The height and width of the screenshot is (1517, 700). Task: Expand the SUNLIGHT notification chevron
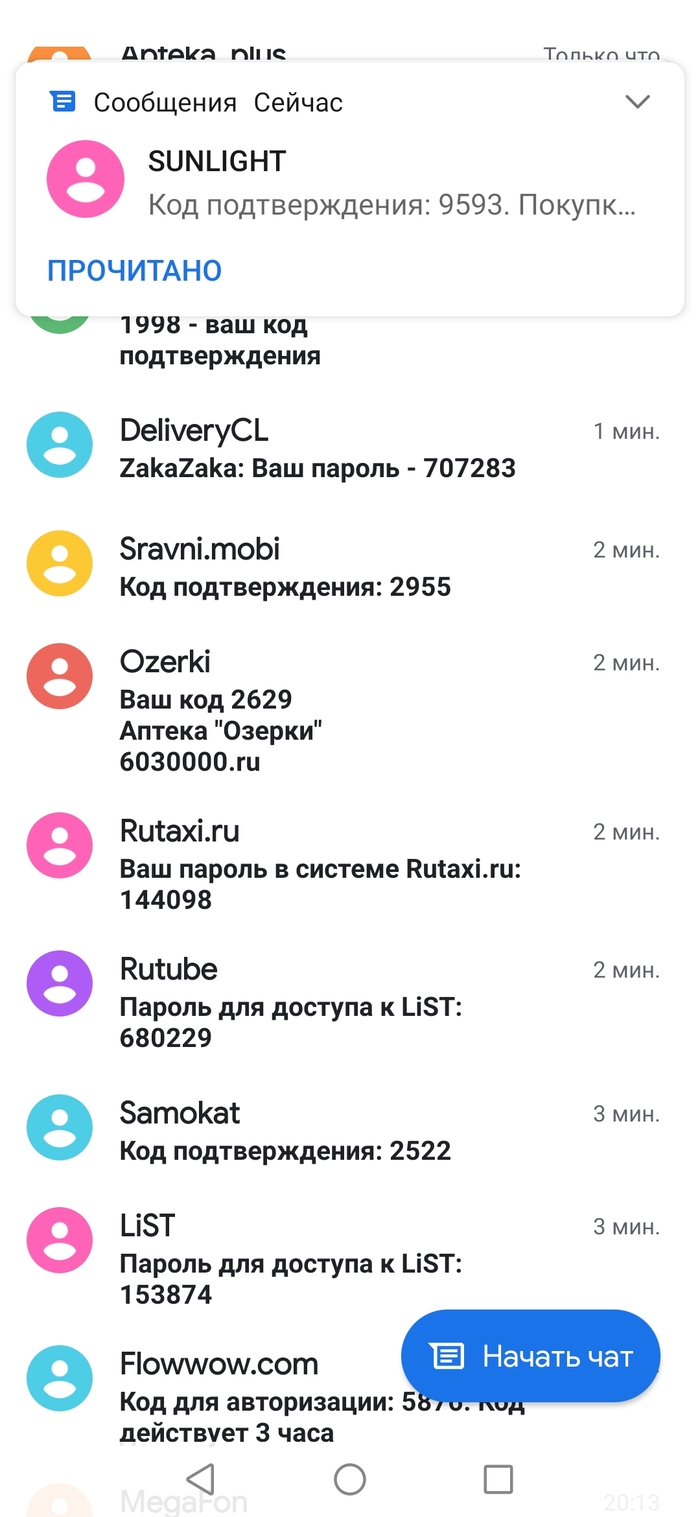click(637, 102)
